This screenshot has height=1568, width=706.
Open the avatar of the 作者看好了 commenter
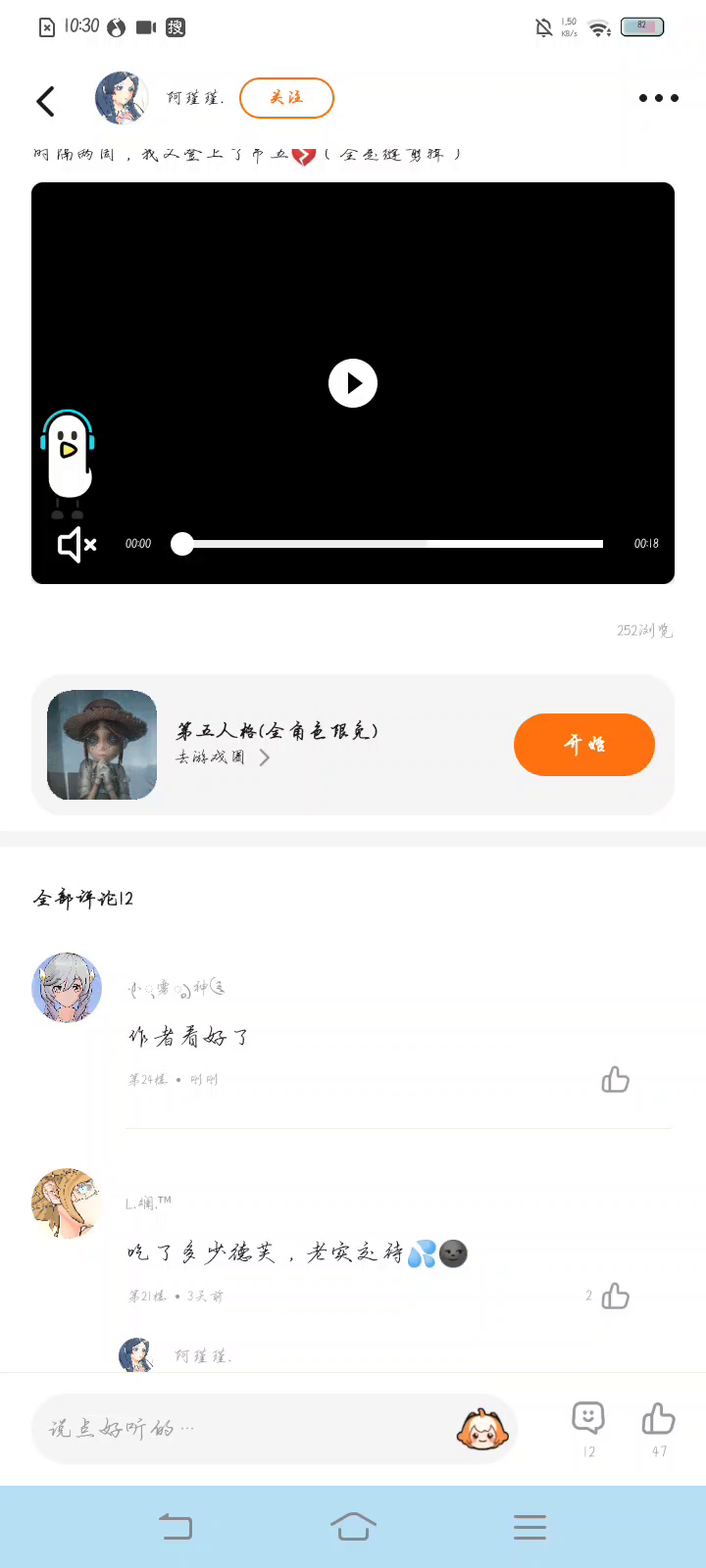click(x=67, y=988)
